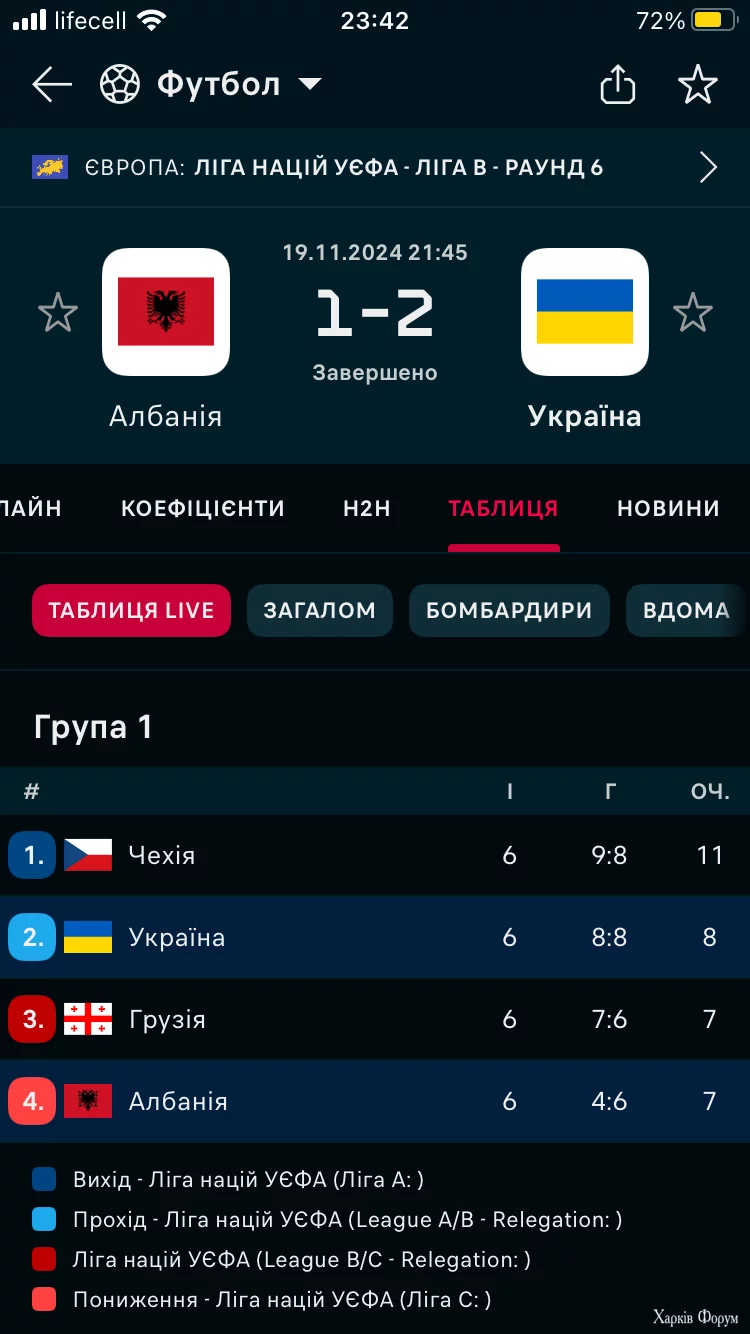Open Україна row in the standings
This screenshot has height=1334, width=750.
(x=375, y=937)
